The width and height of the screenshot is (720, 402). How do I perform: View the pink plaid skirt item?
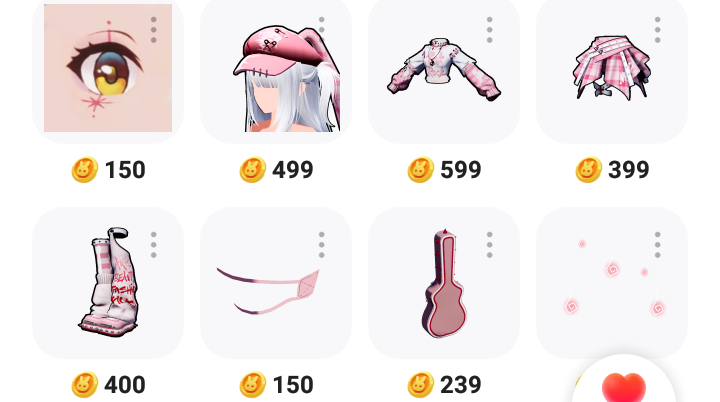coord(611,68)
